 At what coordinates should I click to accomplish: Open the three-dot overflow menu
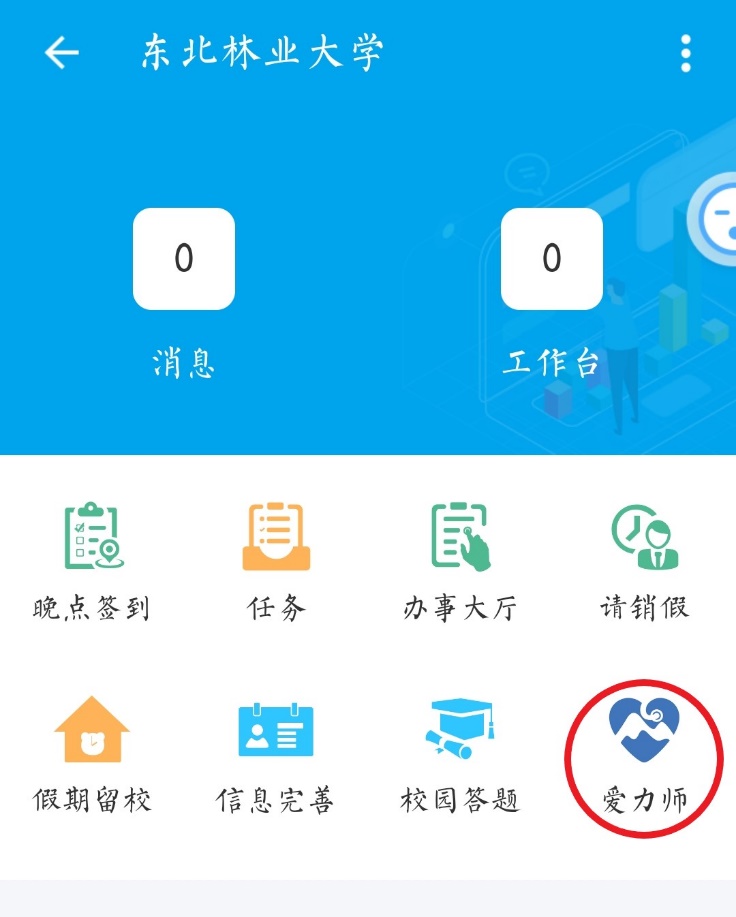pyautogui.click(x=686, y=53)
